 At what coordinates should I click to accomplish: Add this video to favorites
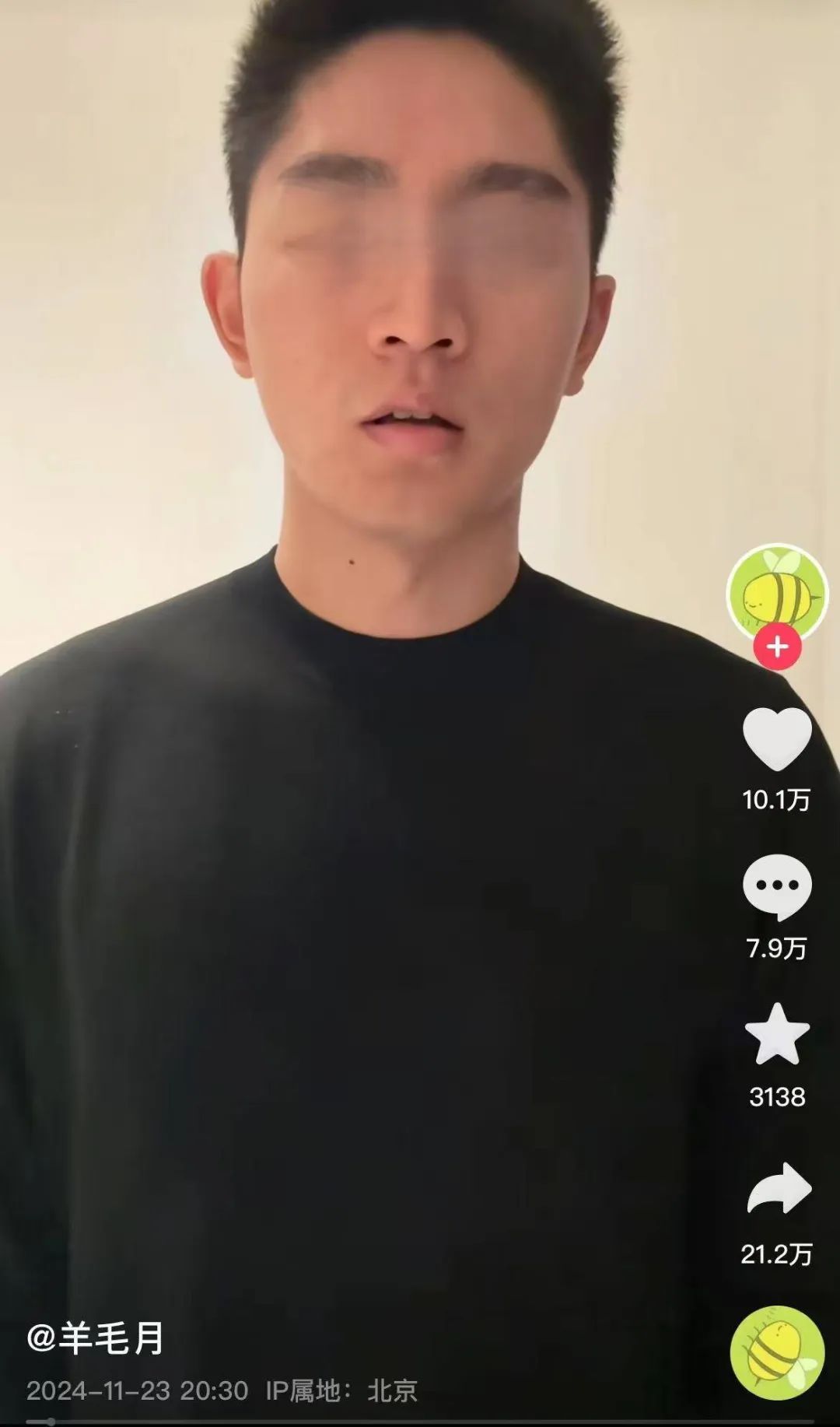point(777,1036)
